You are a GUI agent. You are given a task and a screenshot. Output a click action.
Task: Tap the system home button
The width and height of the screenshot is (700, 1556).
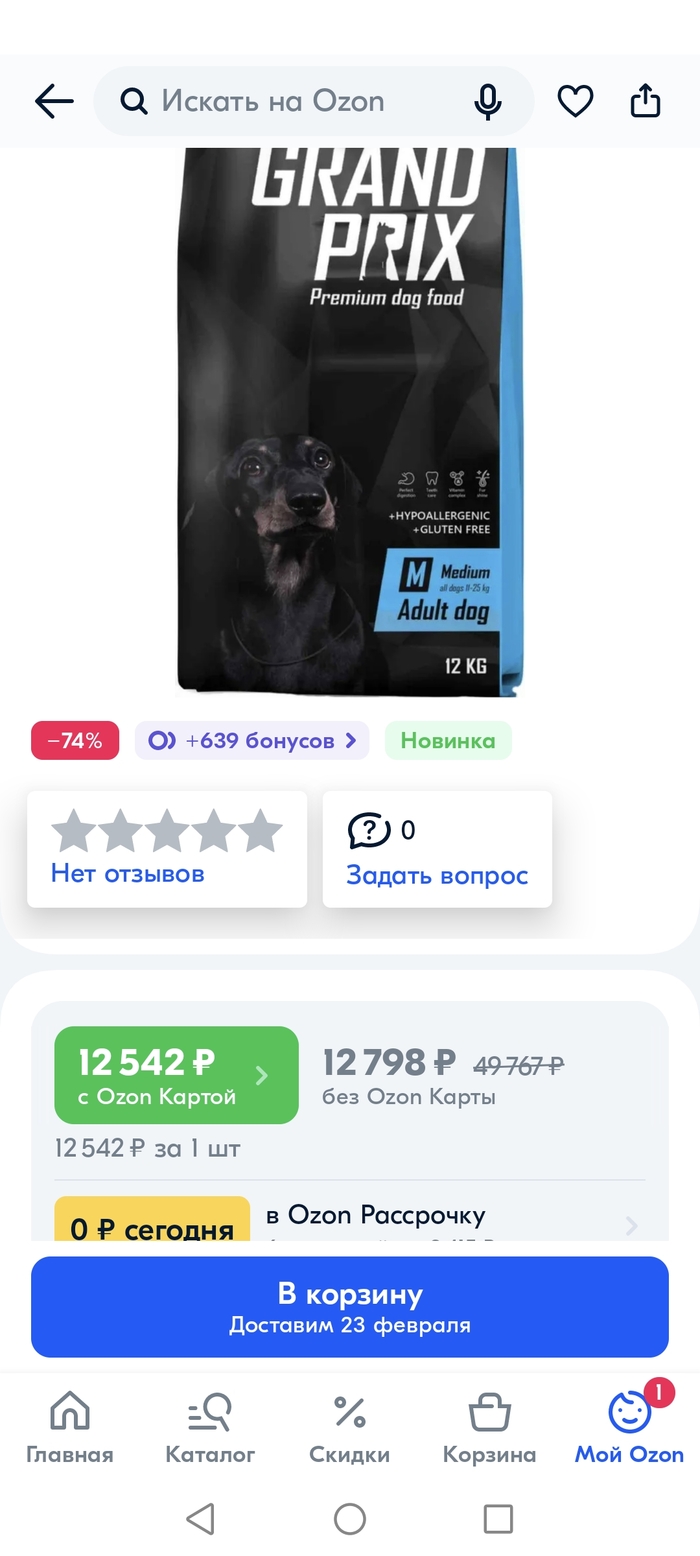(350, 1519)
